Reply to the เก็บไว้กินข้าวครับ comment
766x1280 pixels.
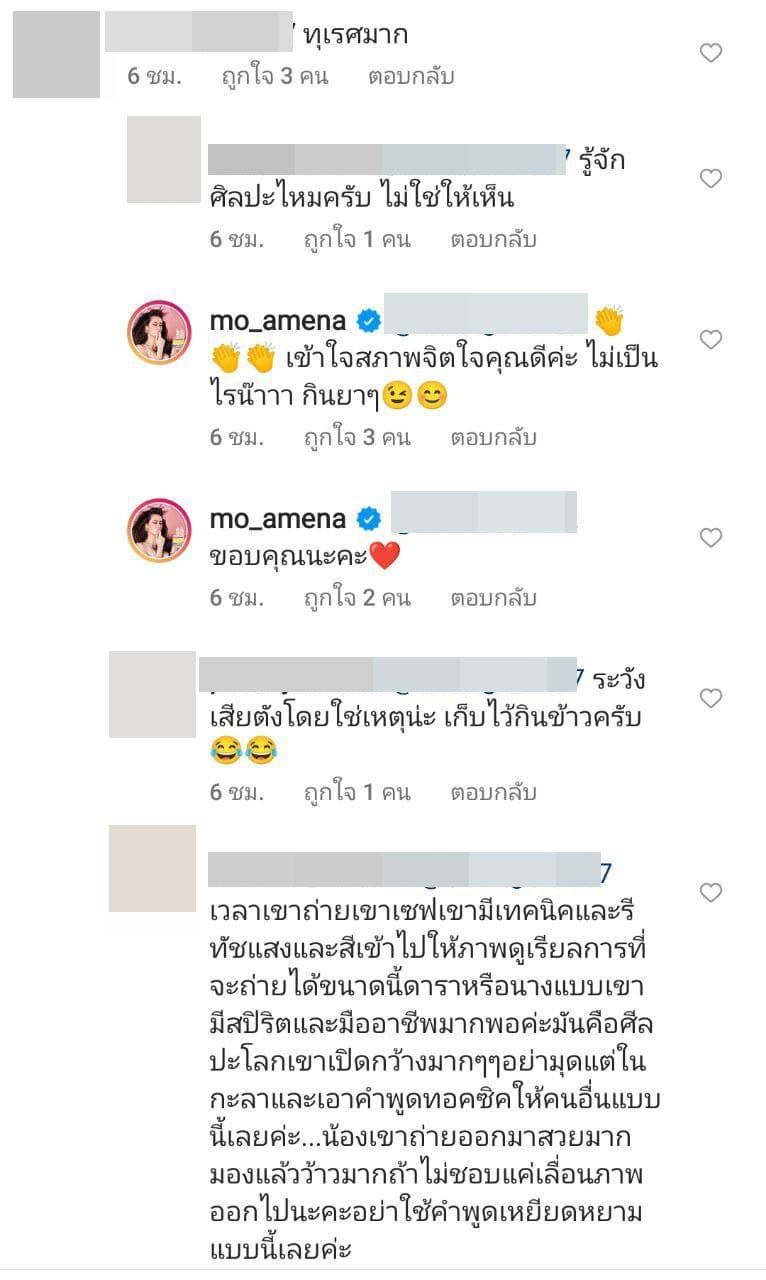point(493,792)
